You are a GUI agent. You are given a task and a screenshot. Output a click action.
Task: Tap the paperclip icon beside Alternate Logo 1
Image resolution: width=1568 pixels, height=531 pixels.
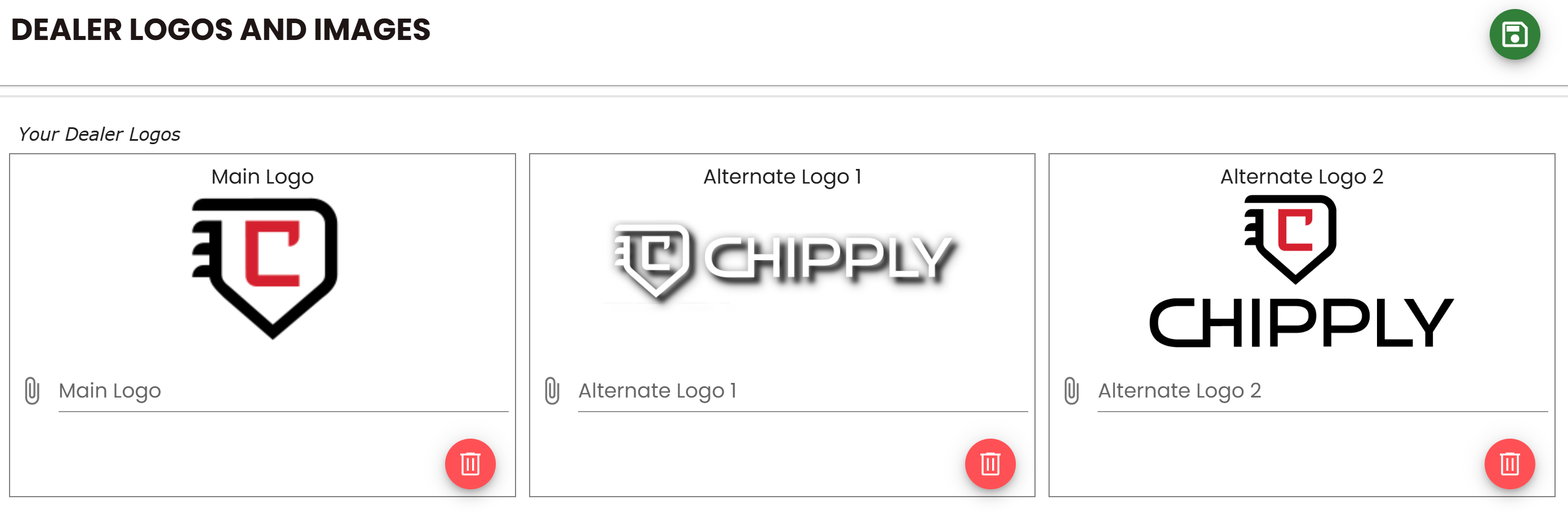point(552,390)
